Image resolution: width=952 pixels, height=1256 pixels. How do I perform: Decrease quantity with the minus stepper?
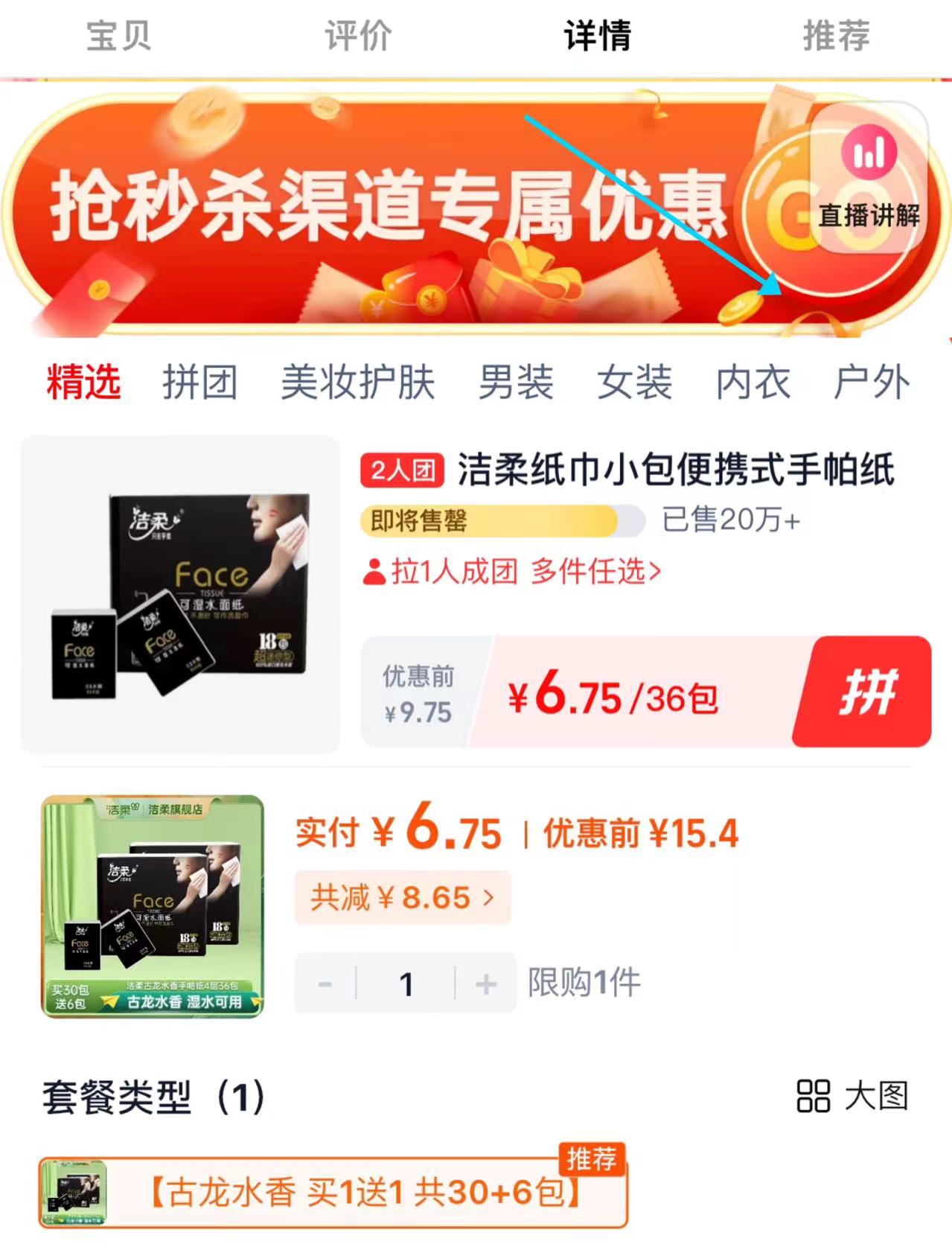pos(325,983)
